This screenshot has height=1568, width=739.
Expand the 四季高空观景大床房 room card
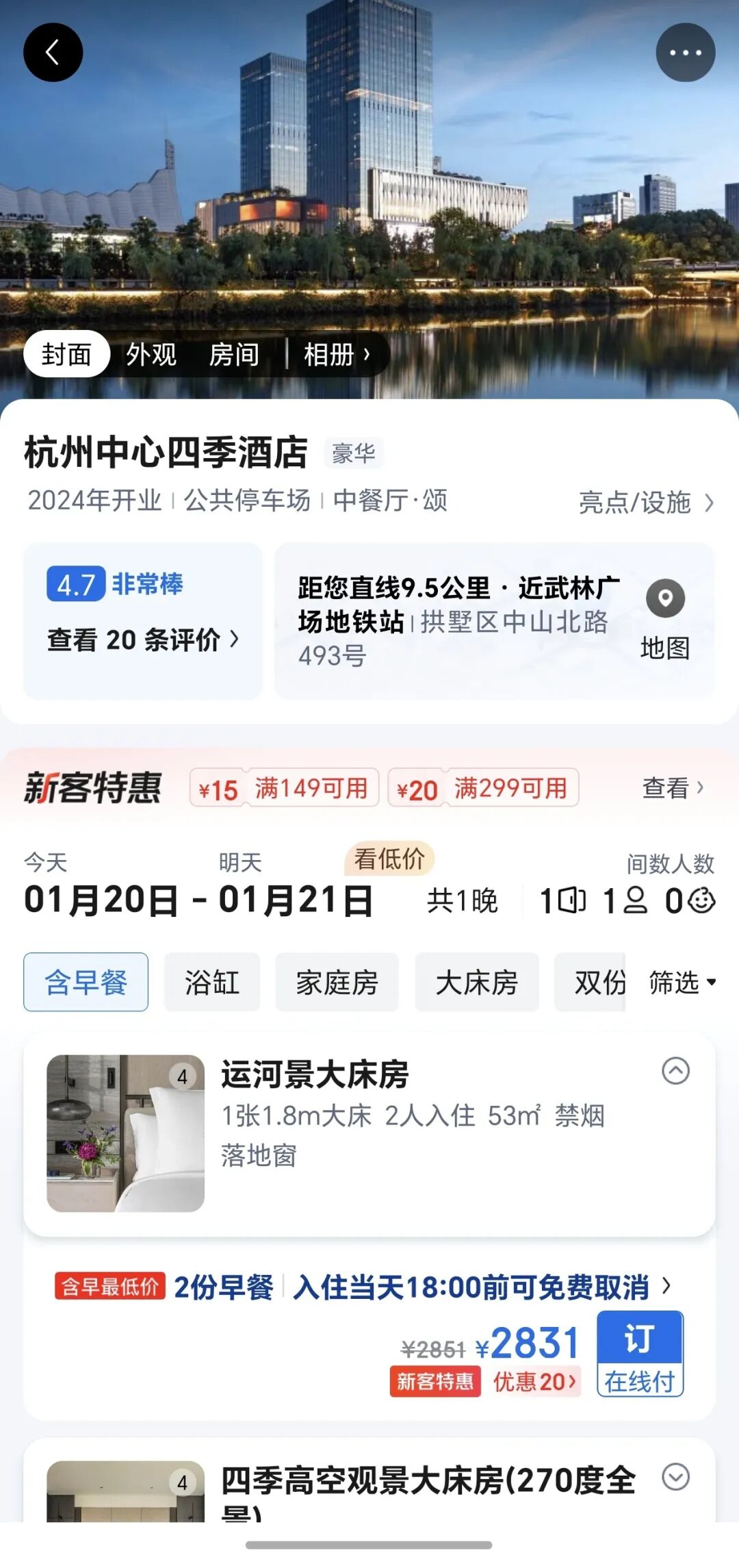(x=675, y=1477)
